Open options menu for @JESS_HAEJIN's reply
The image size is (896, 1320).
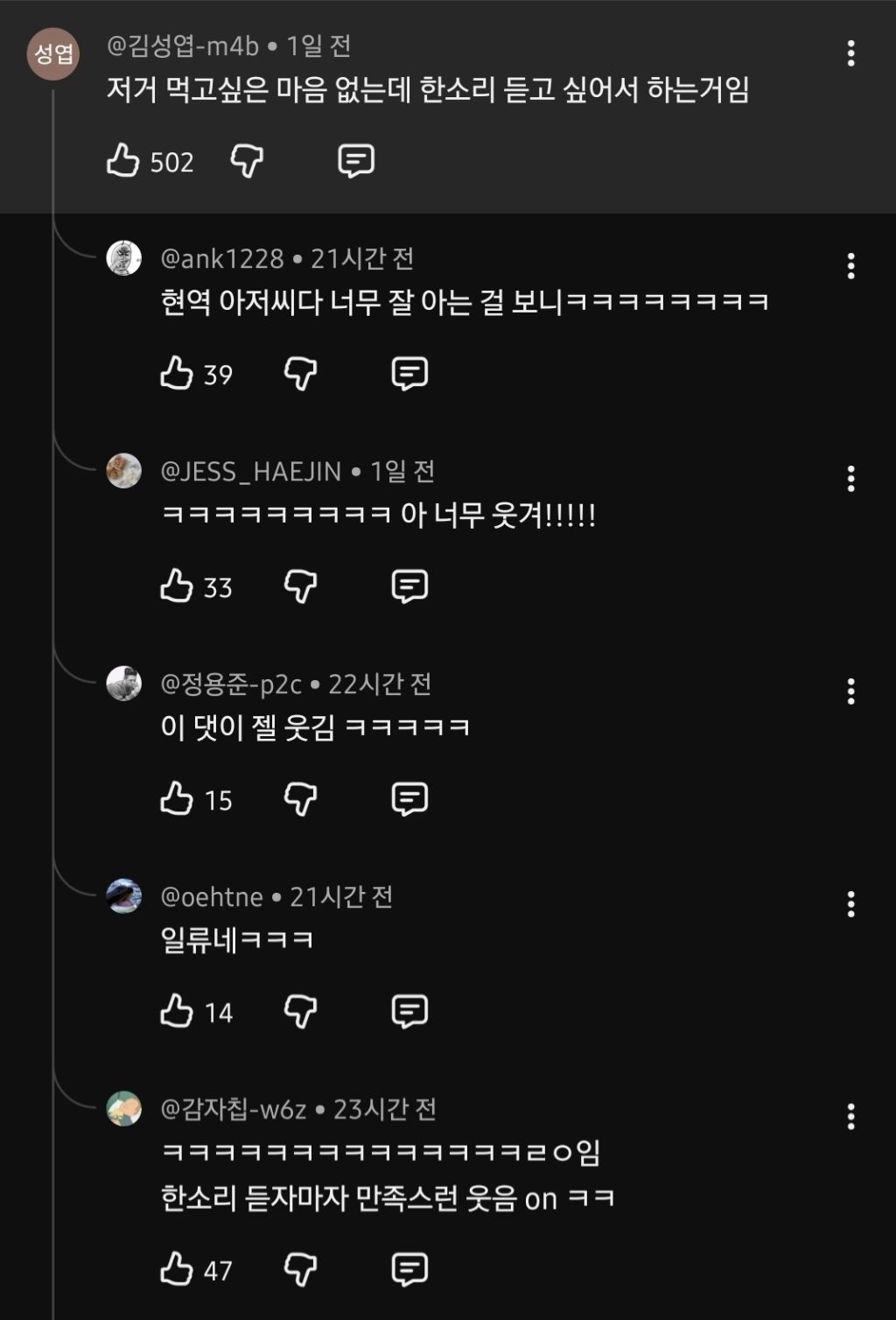point(850,479)
